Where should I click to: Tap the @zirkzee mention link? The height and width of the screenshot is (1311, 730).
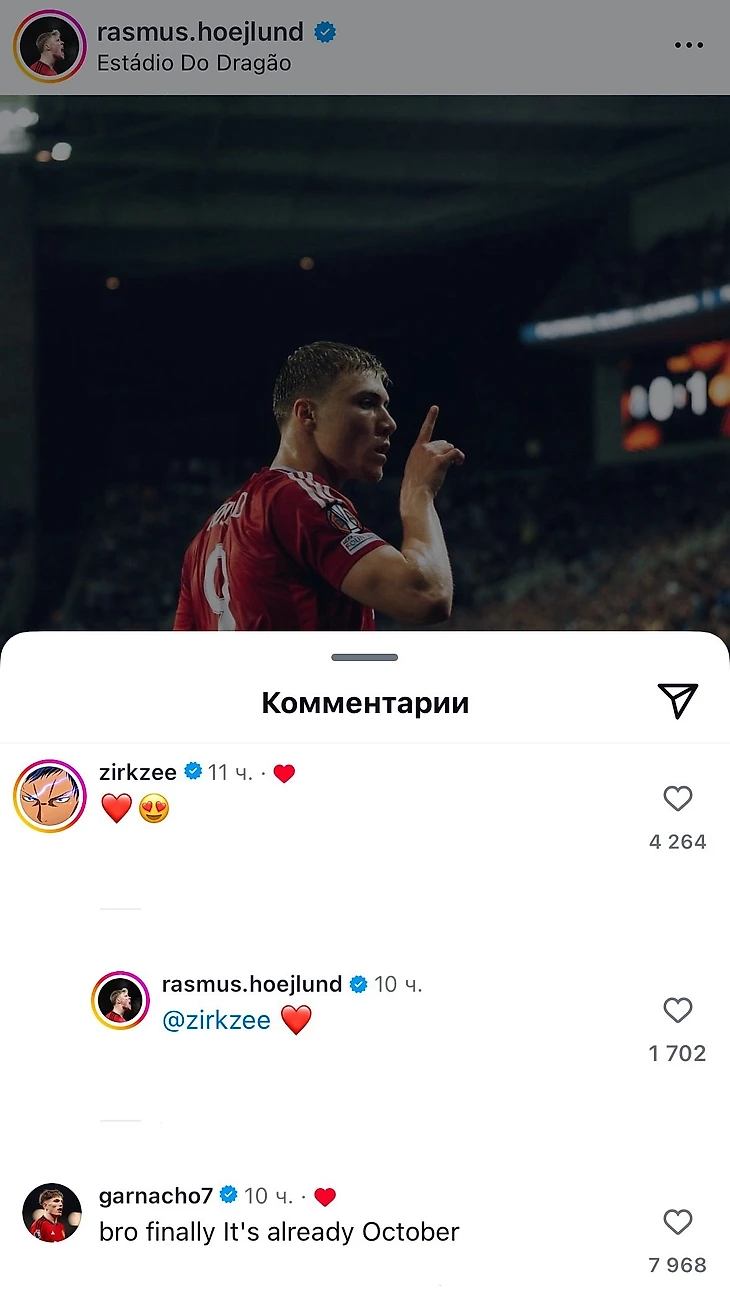[216, 1020]
